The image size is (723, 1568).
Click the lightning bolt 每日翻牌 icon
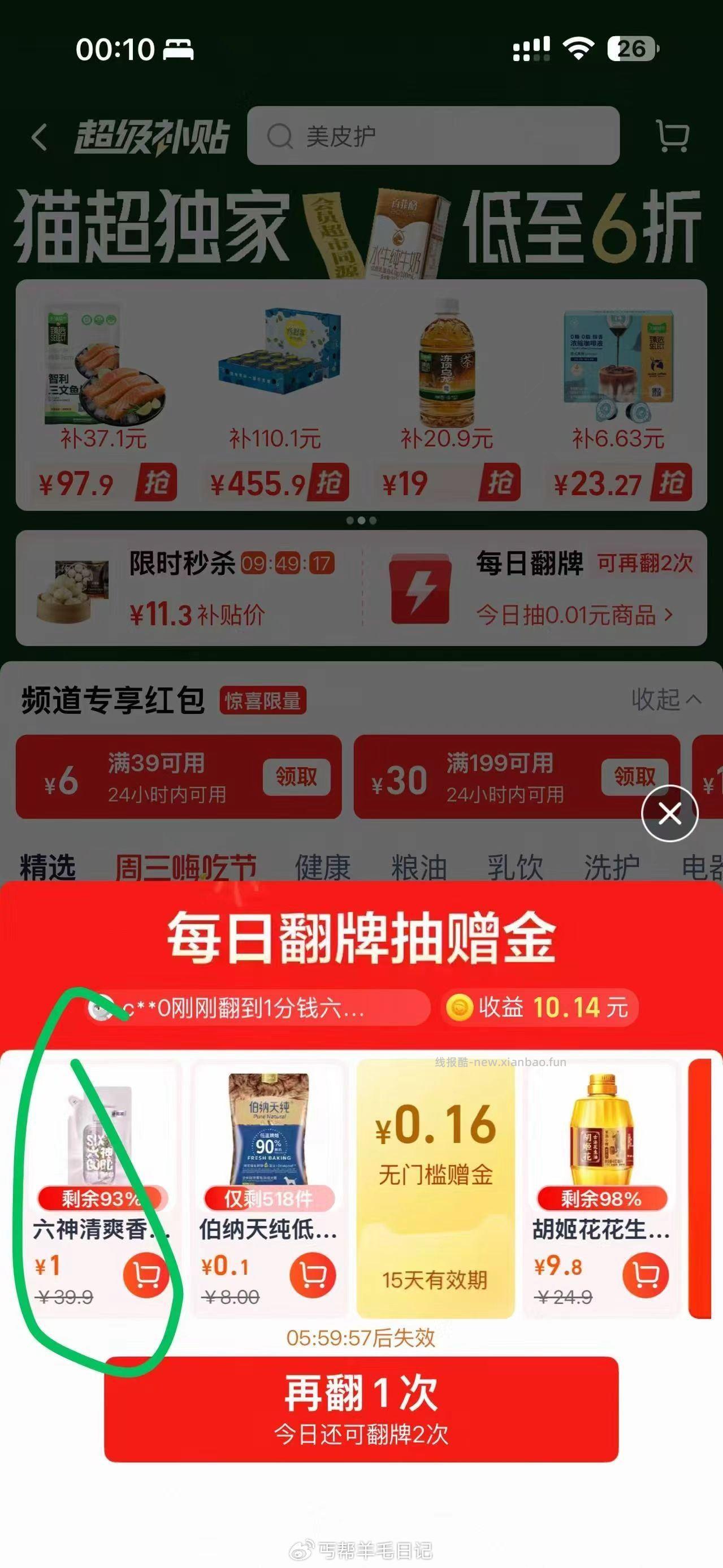pos(418,589)
